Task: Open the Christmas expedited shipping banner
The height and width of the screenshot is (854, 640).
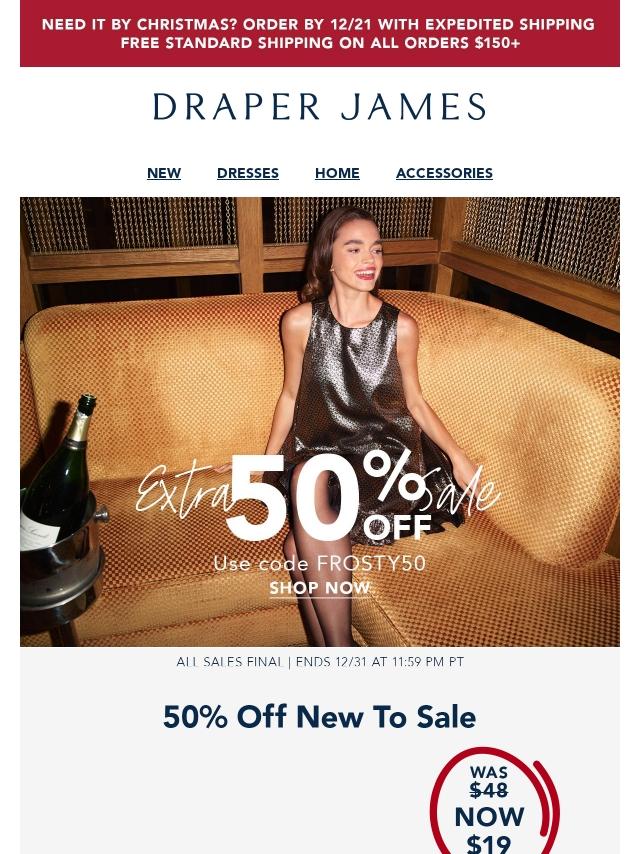Action: pos(320,34)
